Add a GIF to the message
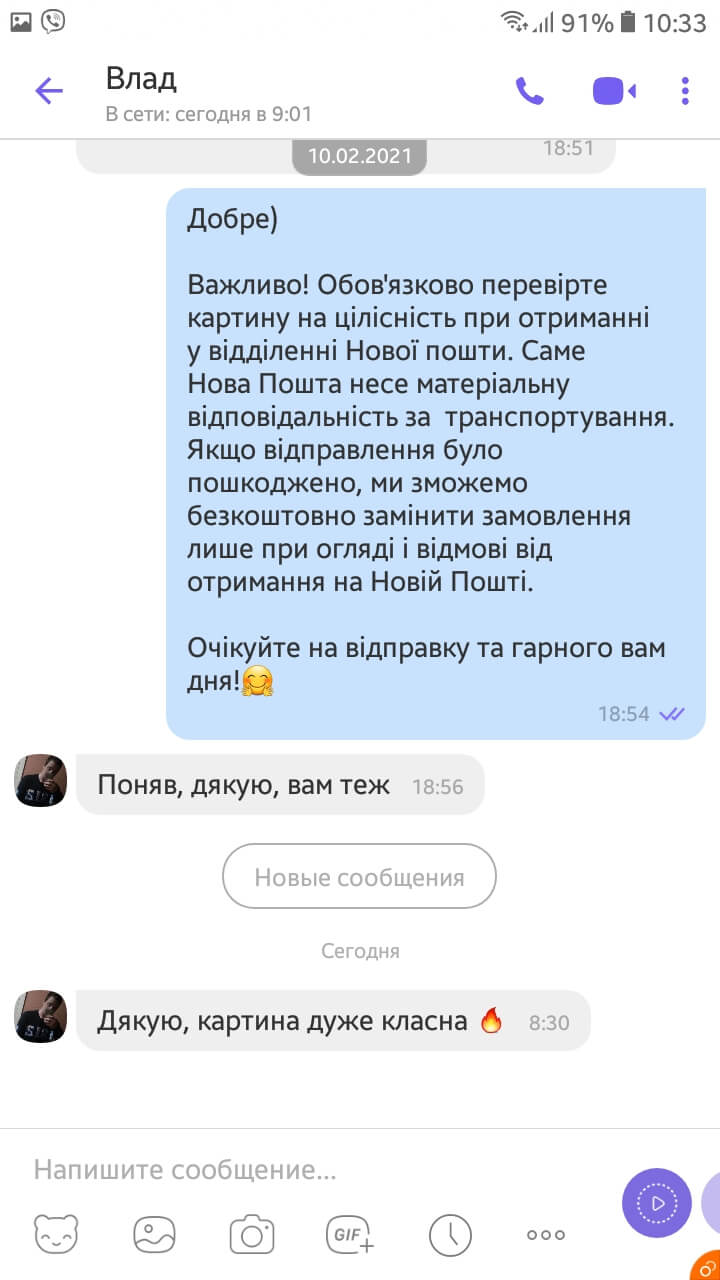The height and width of the screenshot is (1280, 720). pyautogui.click(x=350, y=1235)
